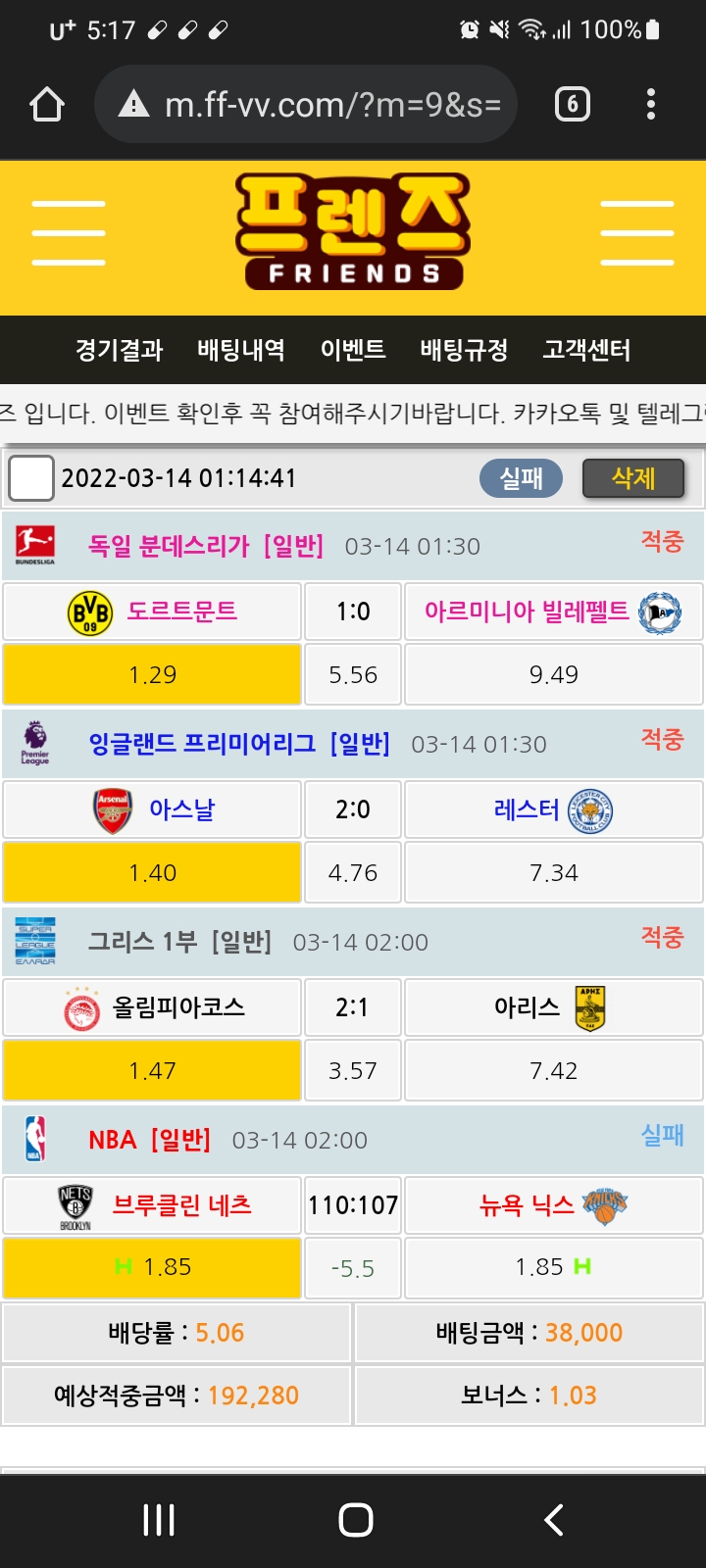Check the bet slip selection checkbox
Image resolution: width=706 pixels, height=1568 pixels.
click(x=31, y=479)
